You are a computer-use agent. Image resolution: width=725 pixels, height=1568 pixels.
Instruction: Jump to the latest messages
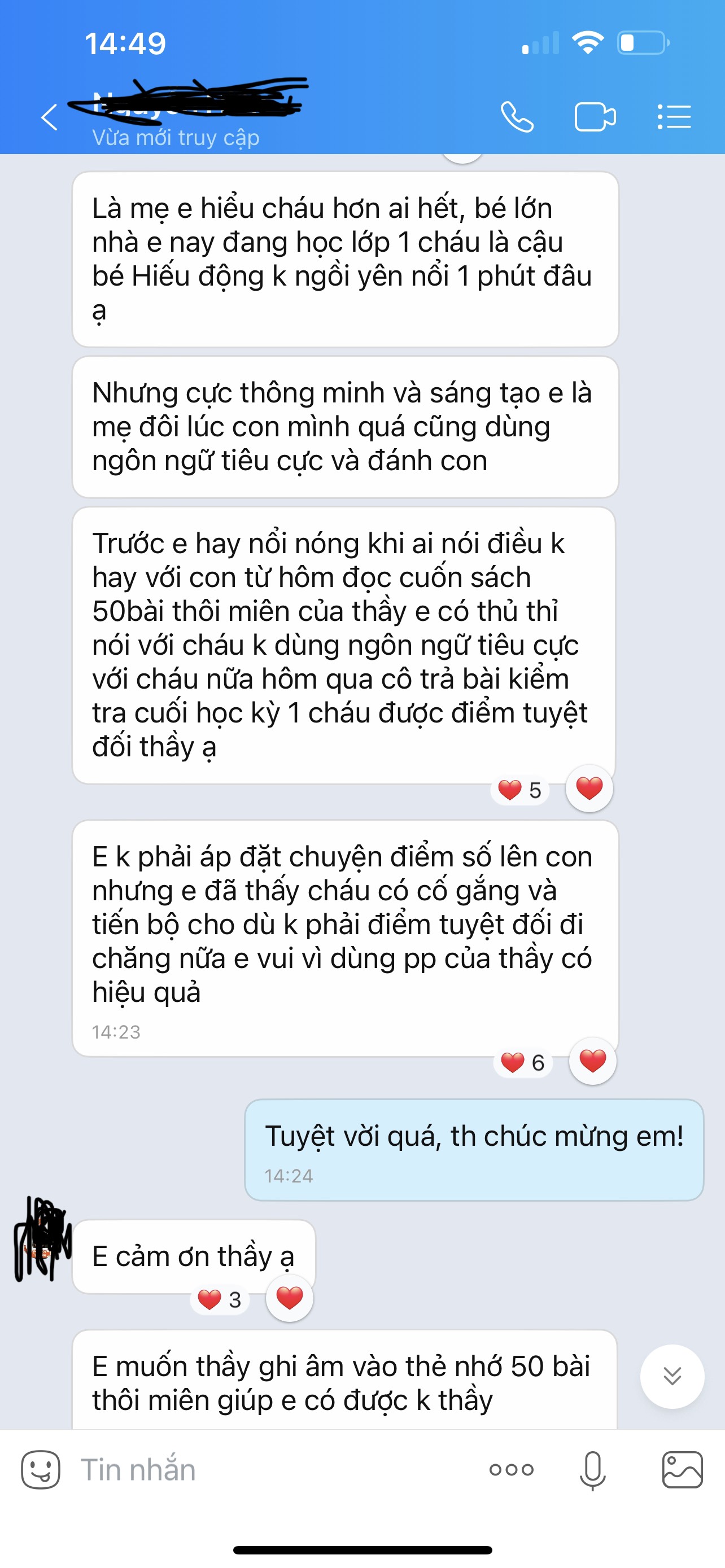(x=672, y=1376)
